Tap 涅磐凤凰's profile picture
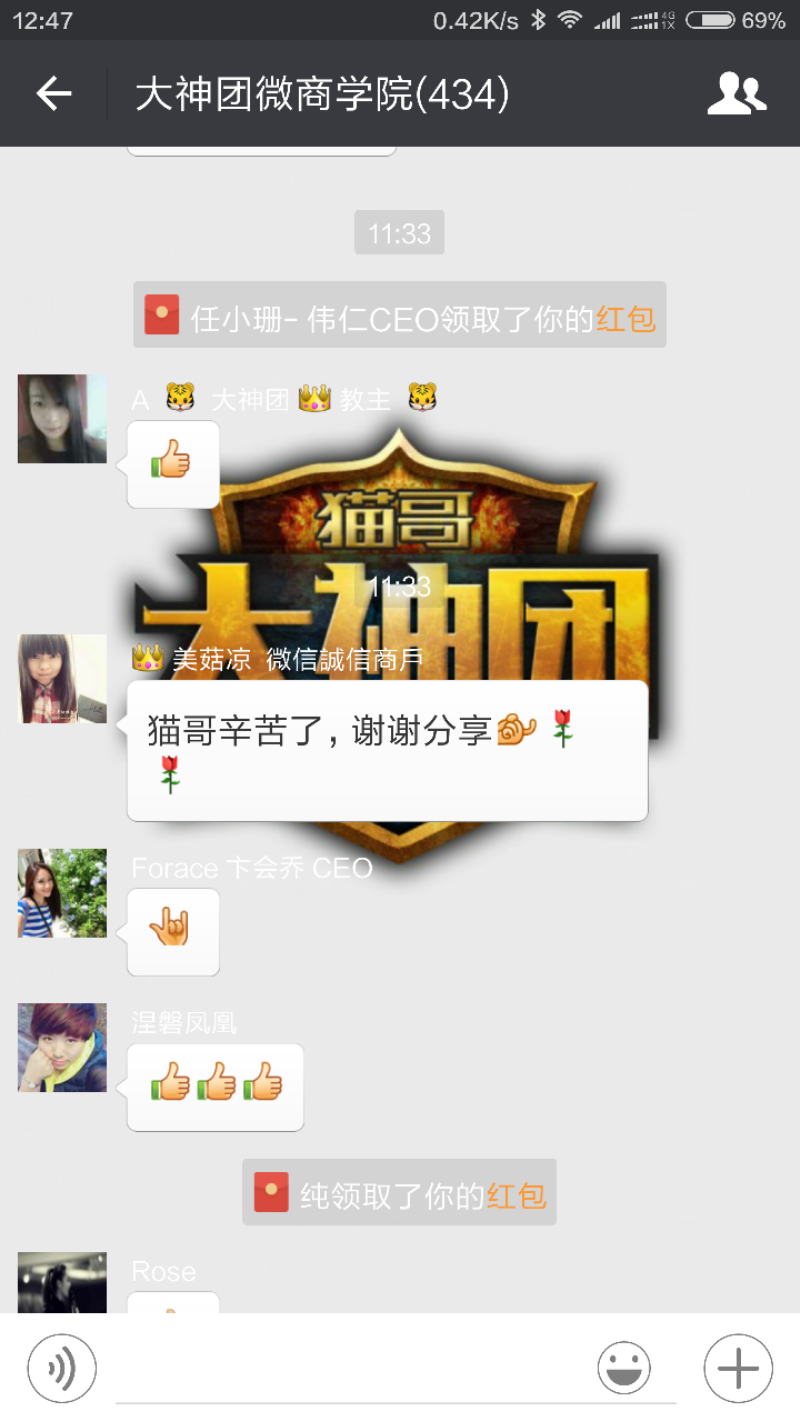The width and height of the screenshot is (800, 1422). click(62, 1047)
